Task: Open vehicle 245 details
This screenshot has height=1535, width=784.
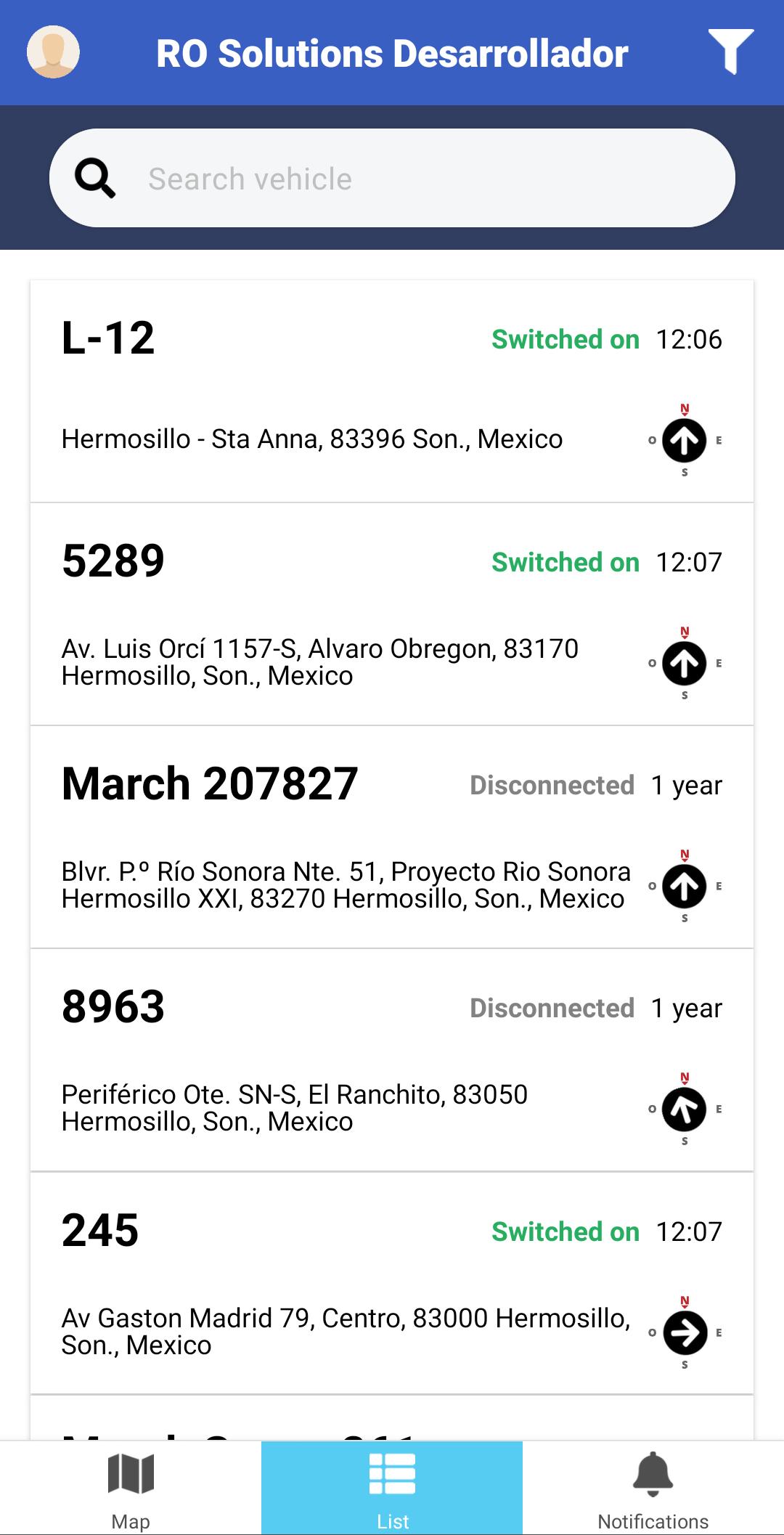Action: pos(392,1283)
